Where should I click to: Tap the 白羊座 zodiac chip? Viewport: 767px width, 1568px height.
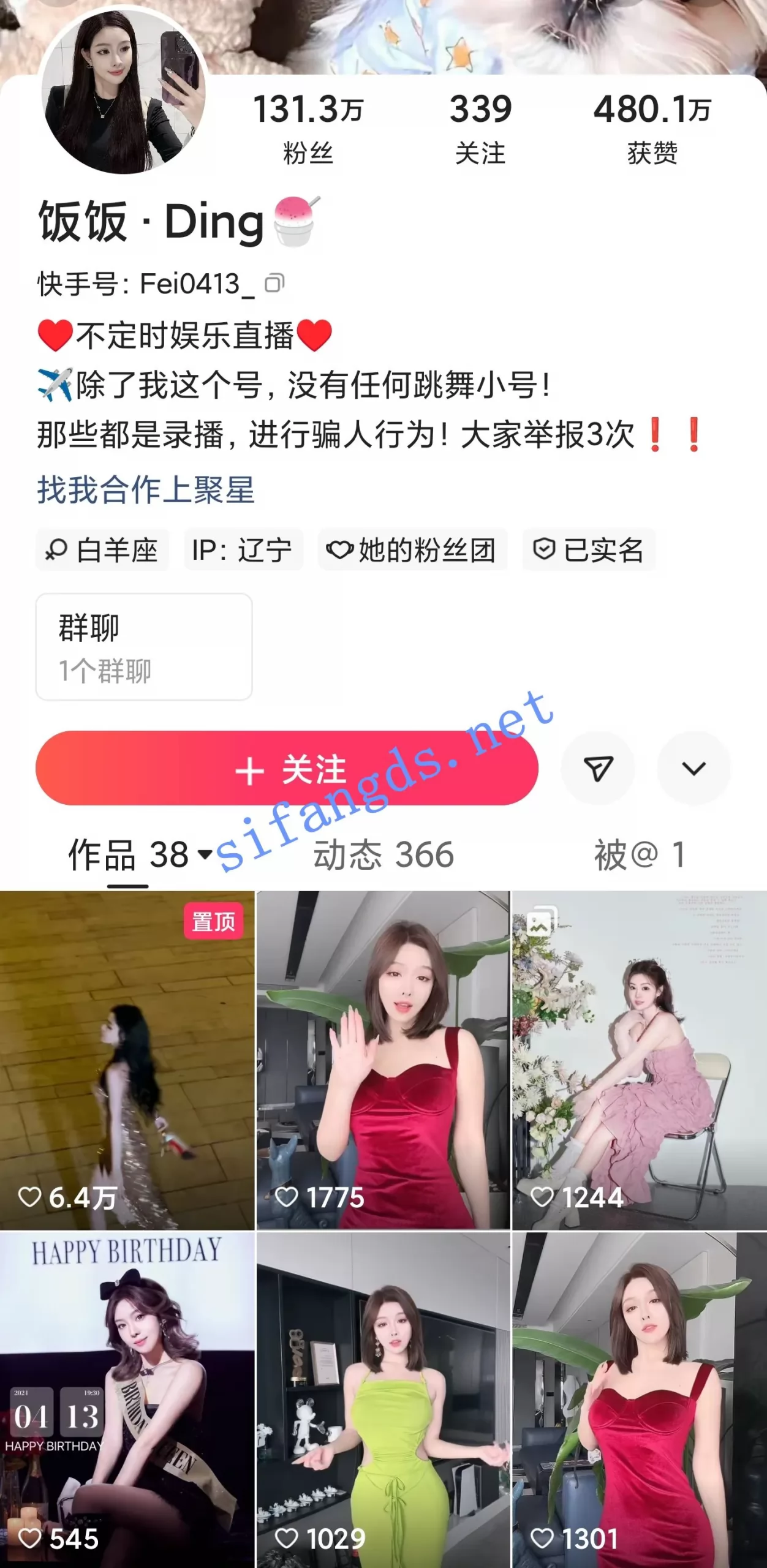tap(102, 550)
